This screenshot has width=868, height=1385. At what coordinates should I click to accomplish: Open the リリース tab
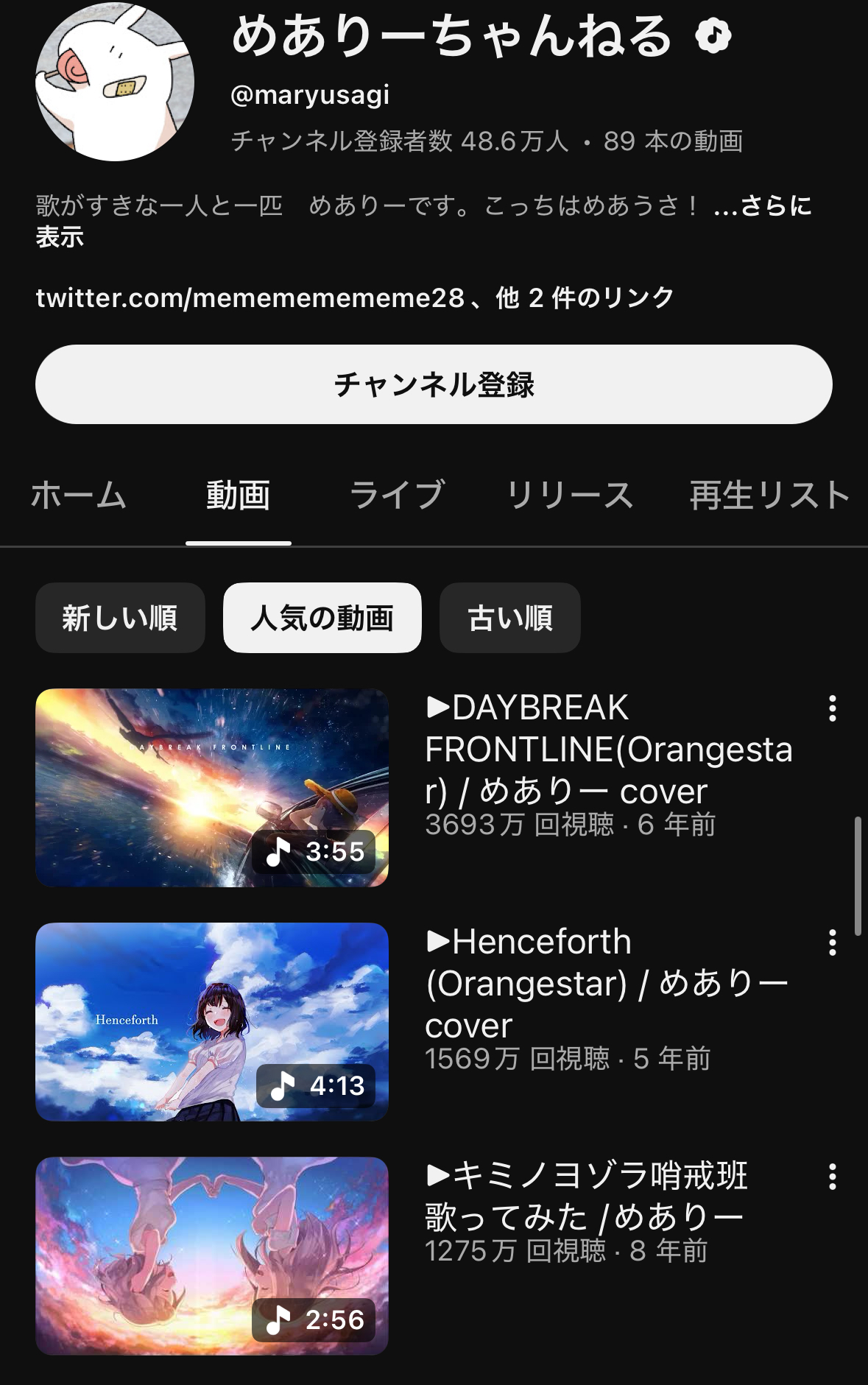point(570,495)
